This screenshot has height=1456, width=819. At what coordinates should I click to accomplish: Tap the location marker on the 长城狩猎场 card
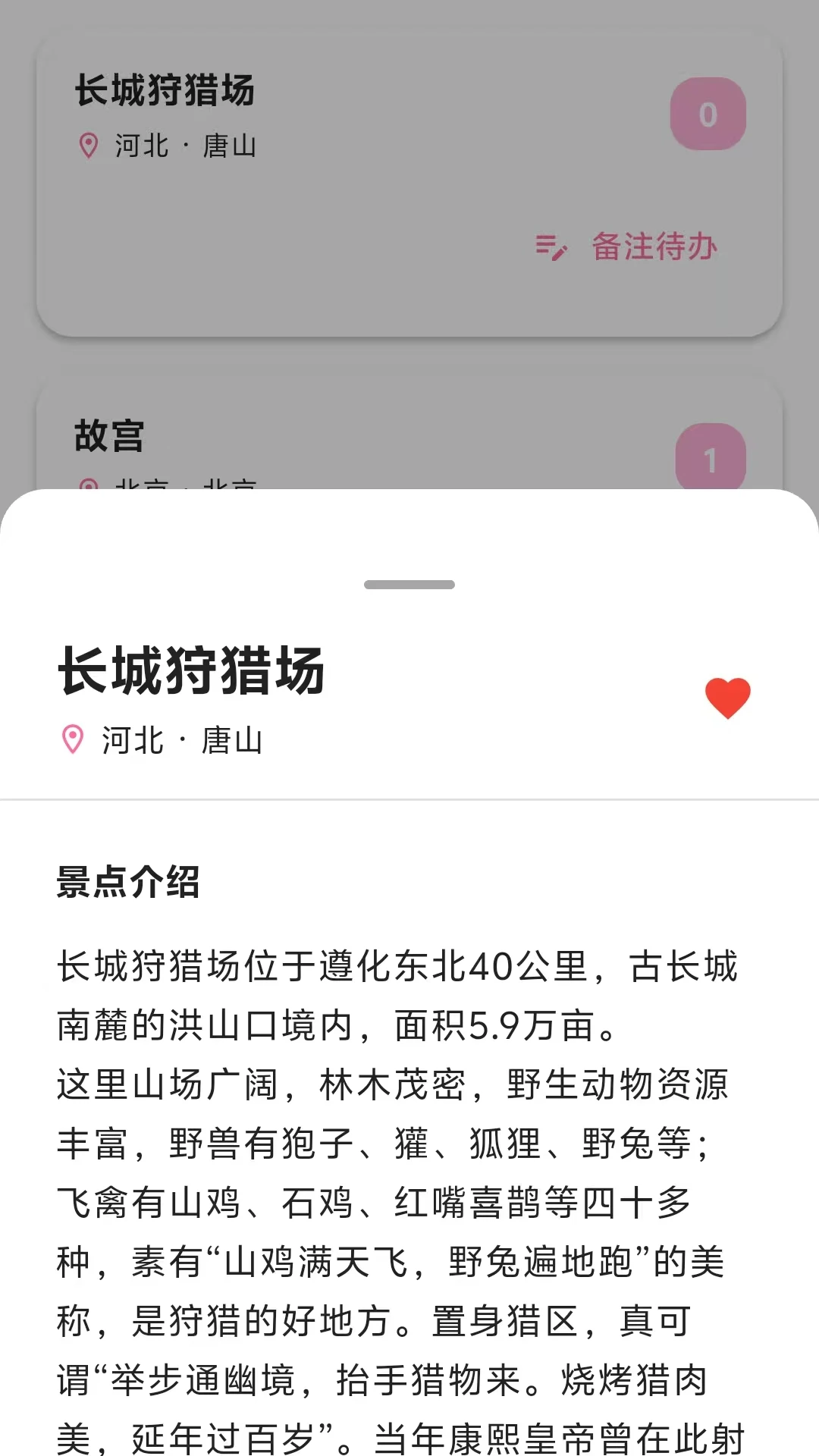pos(89,146)
